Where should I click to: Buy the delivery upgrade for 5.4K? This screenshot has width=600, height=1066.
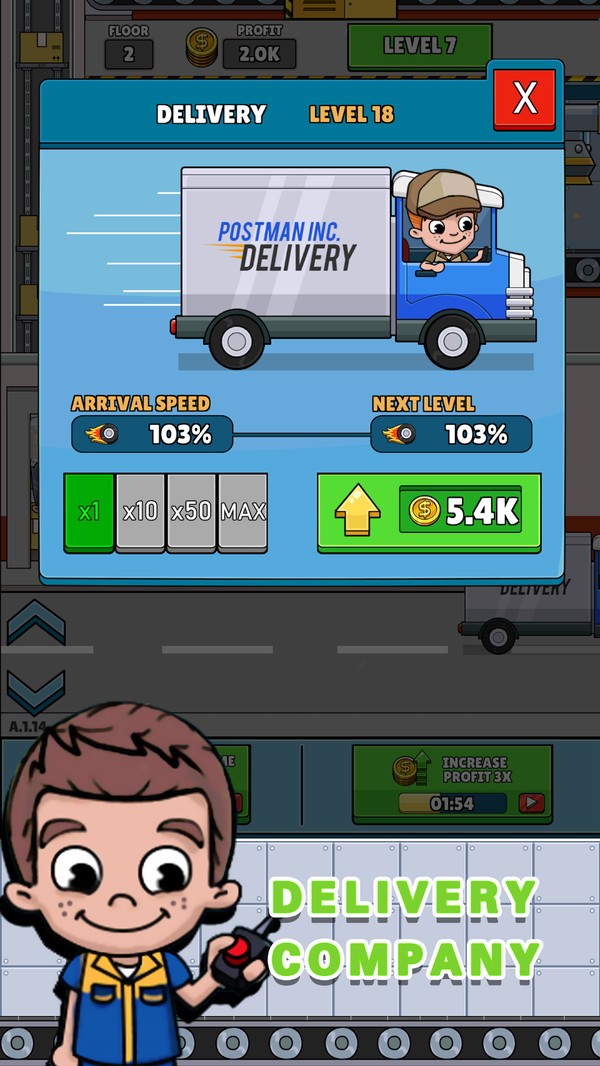click(429, 512)
